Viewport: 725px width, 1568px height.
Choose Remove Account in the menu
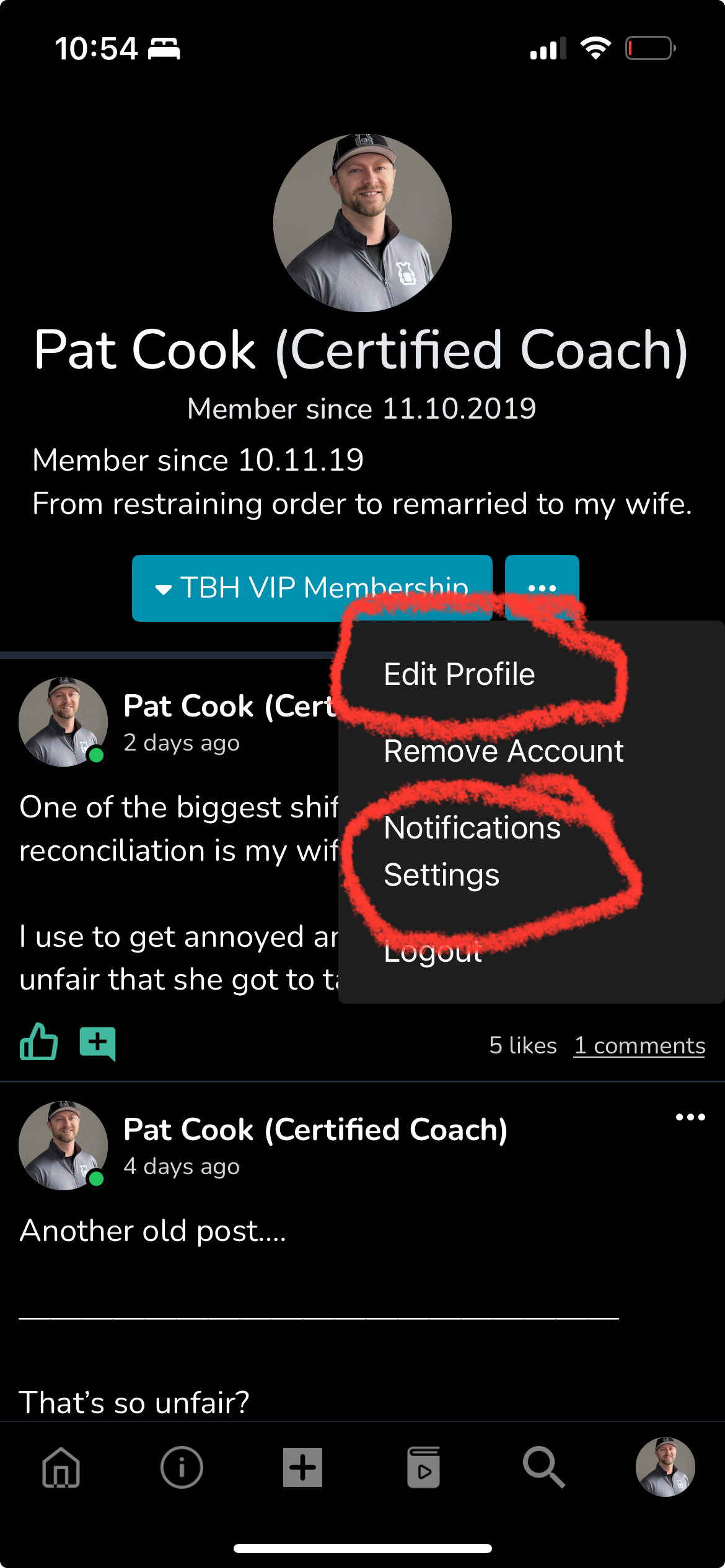[503, 751]
